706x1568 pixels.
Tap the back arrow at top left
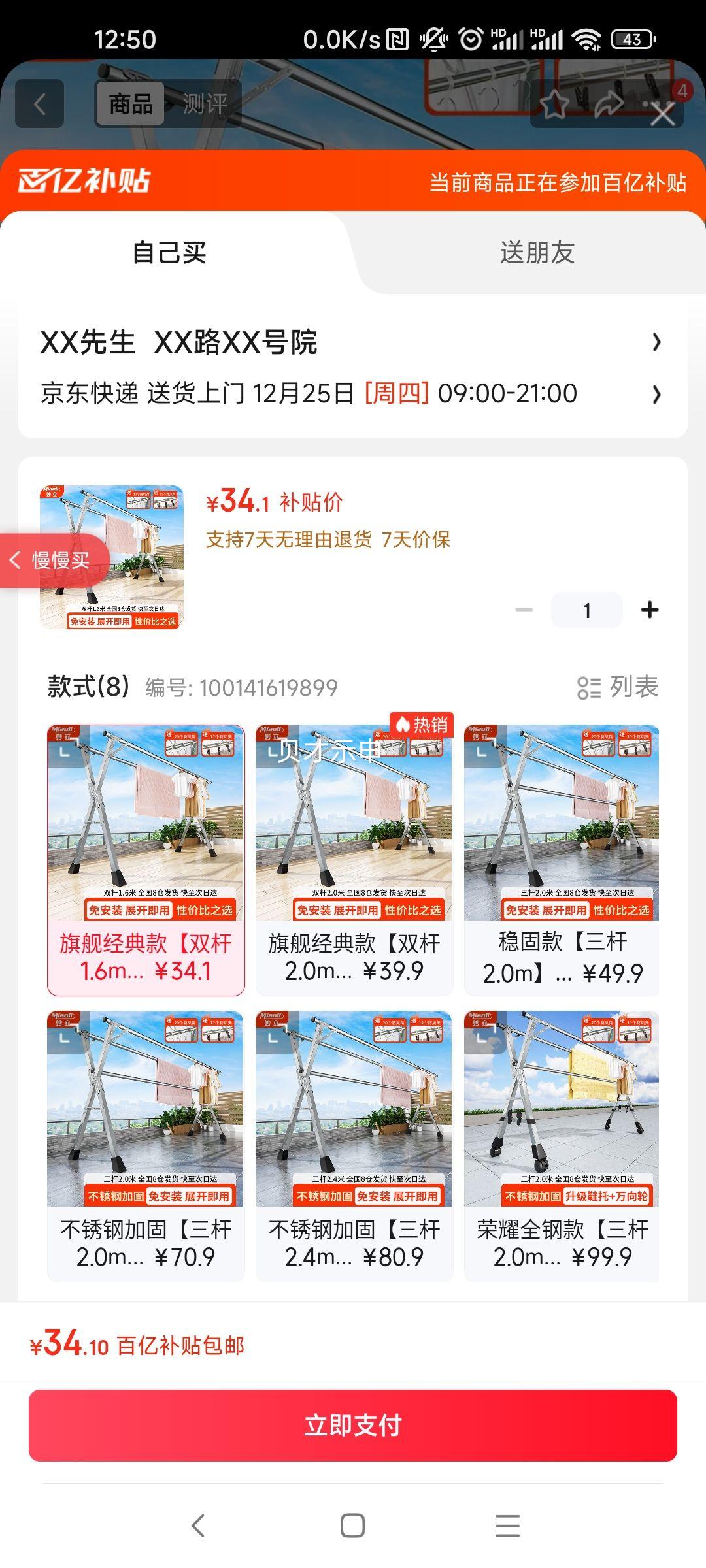39,103
